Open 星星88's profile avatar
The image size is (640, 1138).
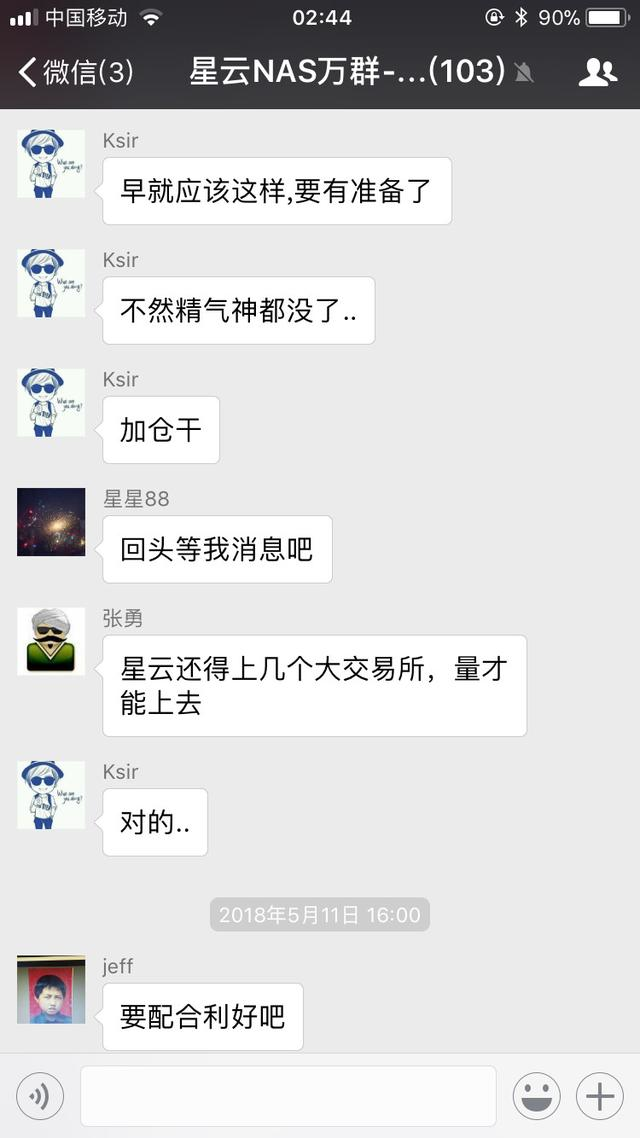[x=51, y=522]
